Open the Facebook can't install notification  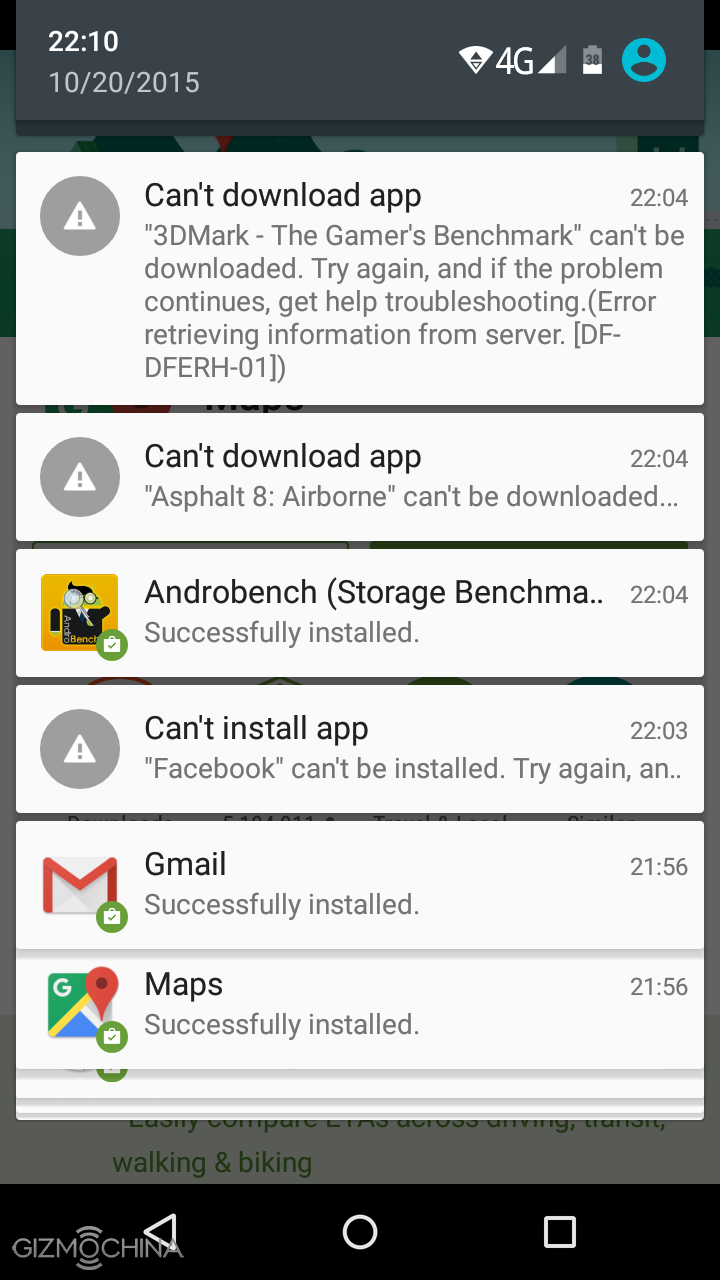pos(360,748)
